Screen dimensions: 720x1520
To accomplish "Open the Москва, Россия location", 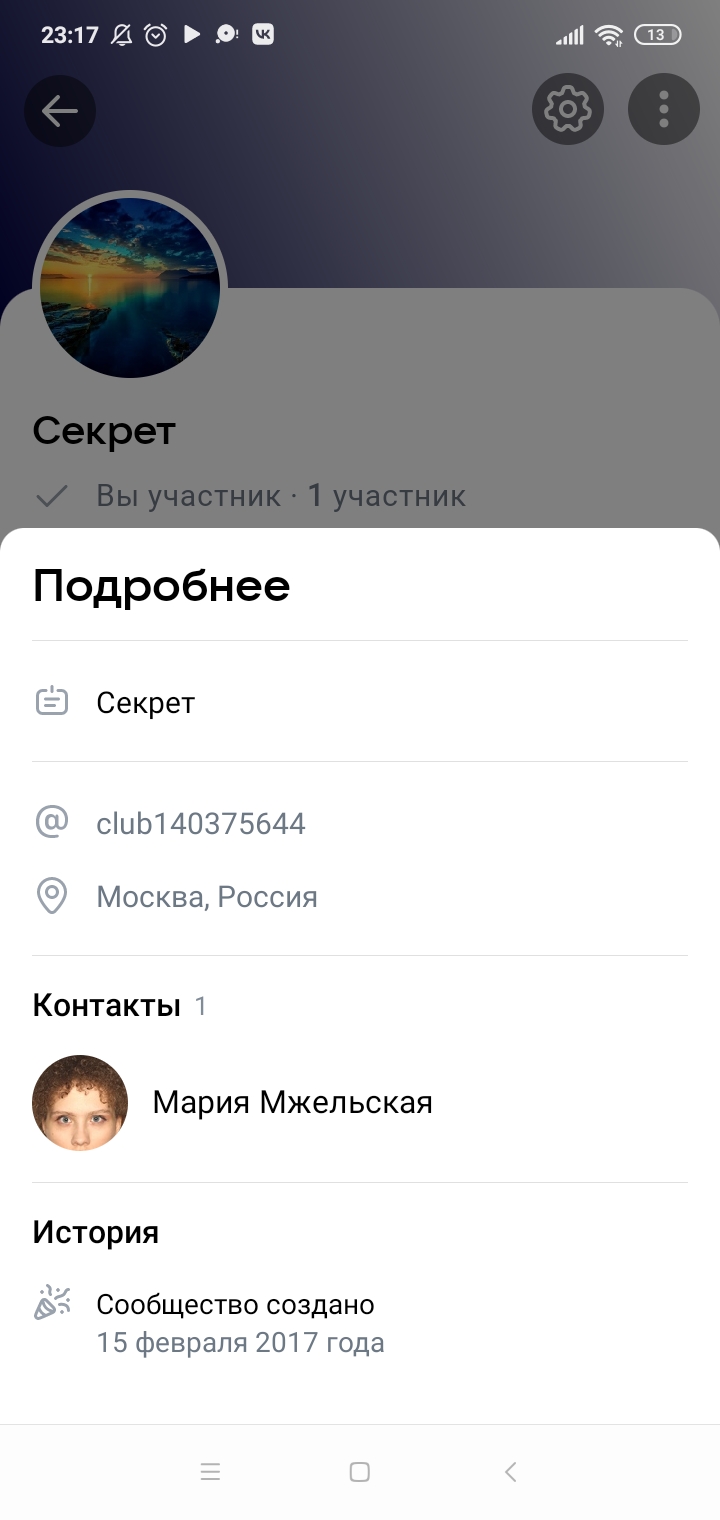I will (x=207, y=897).
